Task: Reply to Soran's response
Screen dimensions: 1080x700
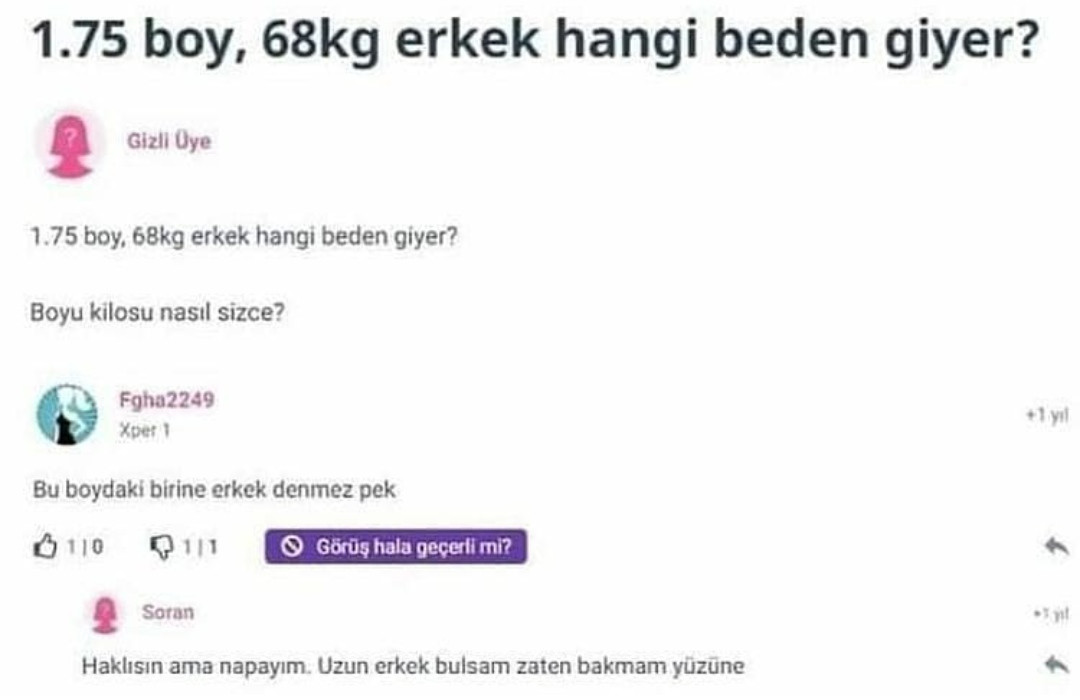Action: coord(1055,664)
